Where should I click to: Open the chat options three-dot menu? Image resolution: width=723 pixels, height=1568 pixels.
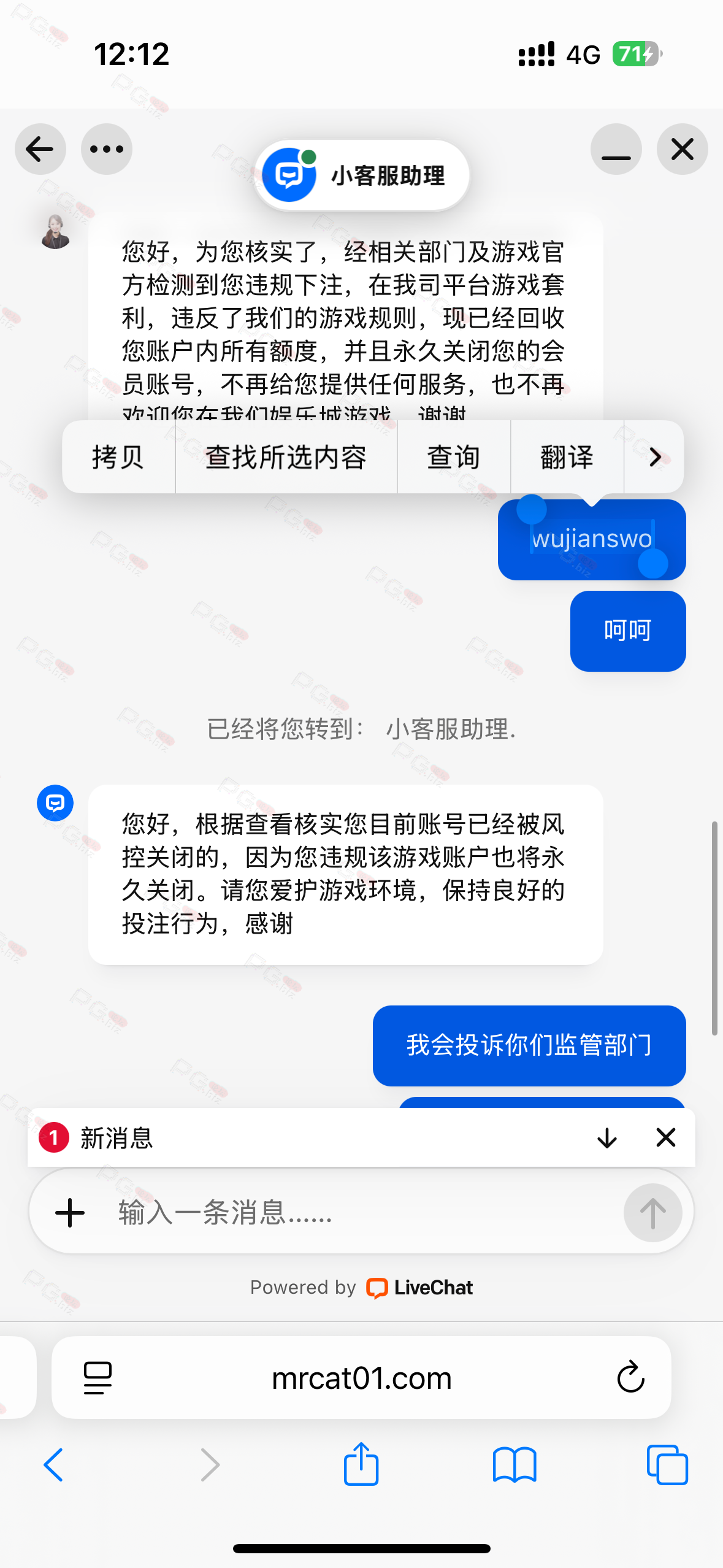(107, 149)
